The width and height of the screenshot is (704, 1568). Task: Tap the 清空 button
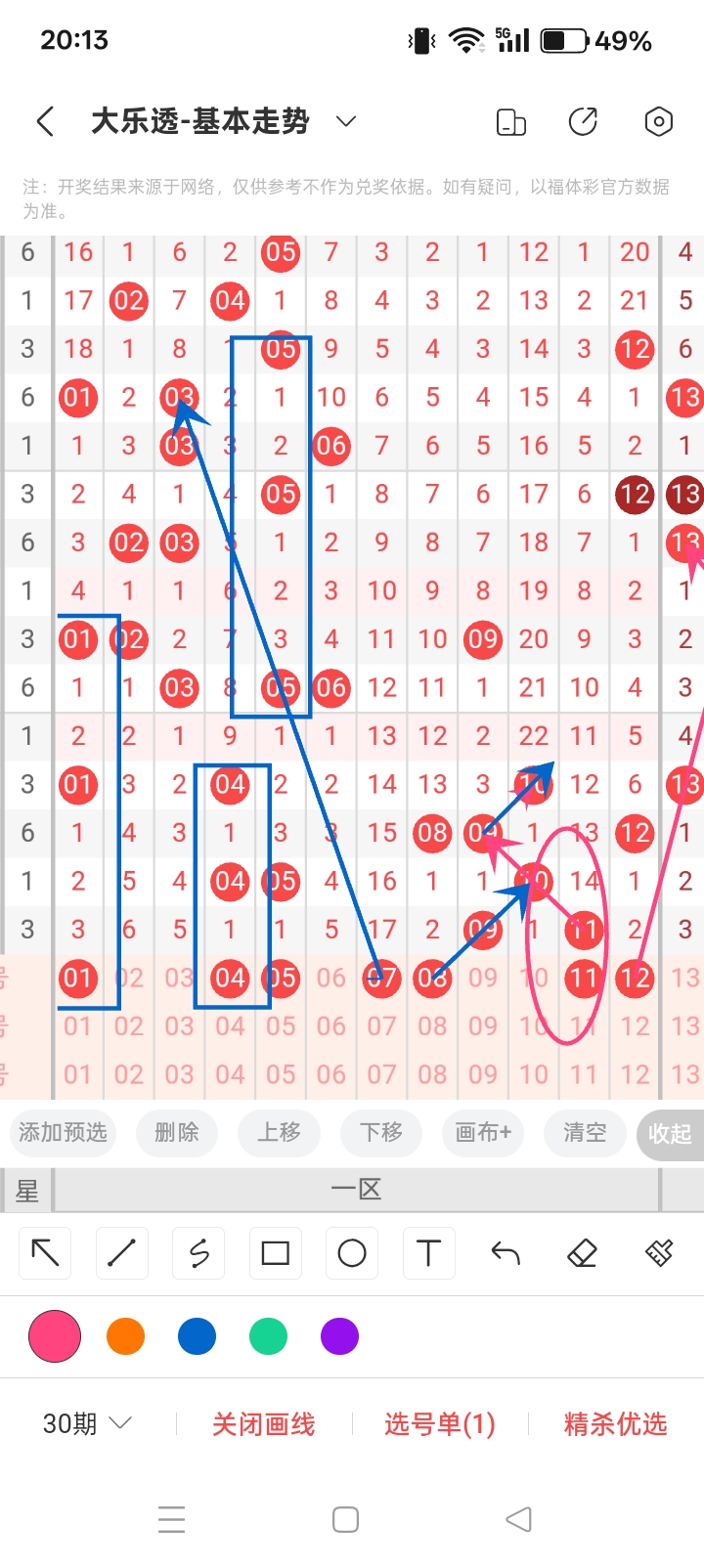pyautogui.click(x=585, y=1132)
